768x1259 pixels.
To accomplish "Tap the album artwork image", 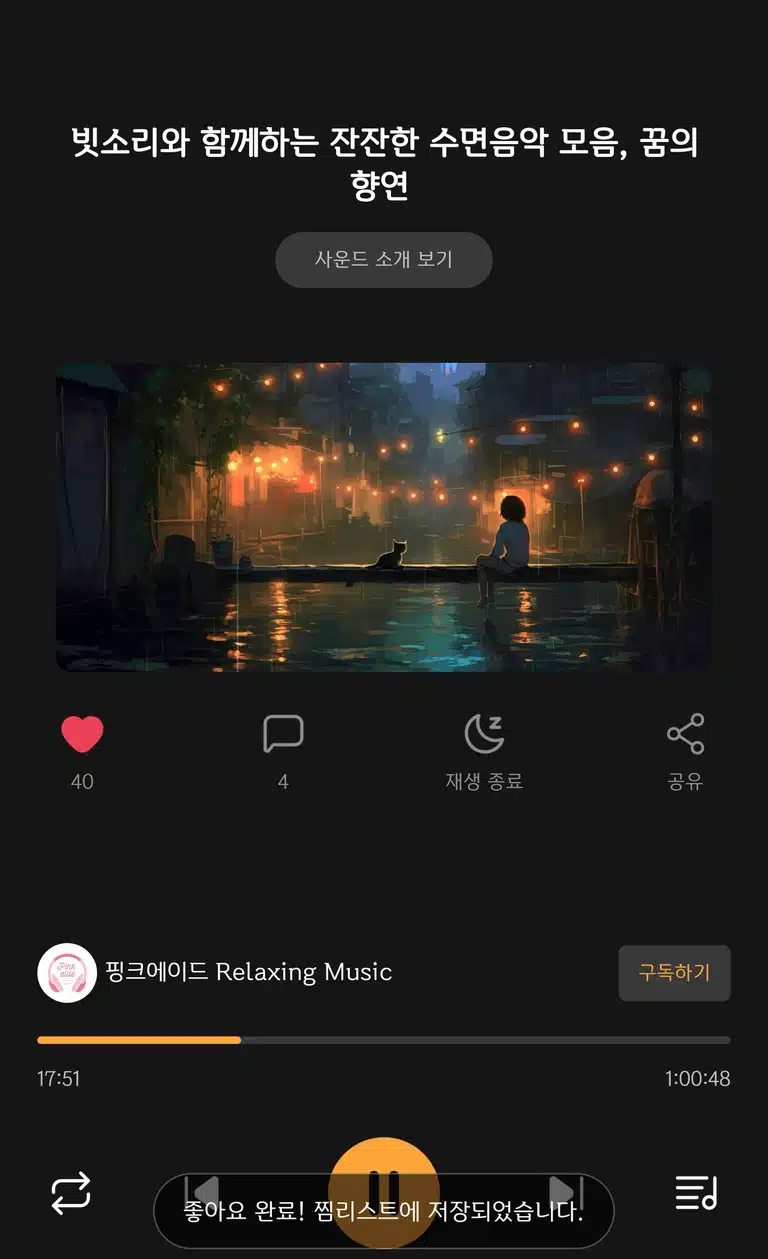I will 384,517.
